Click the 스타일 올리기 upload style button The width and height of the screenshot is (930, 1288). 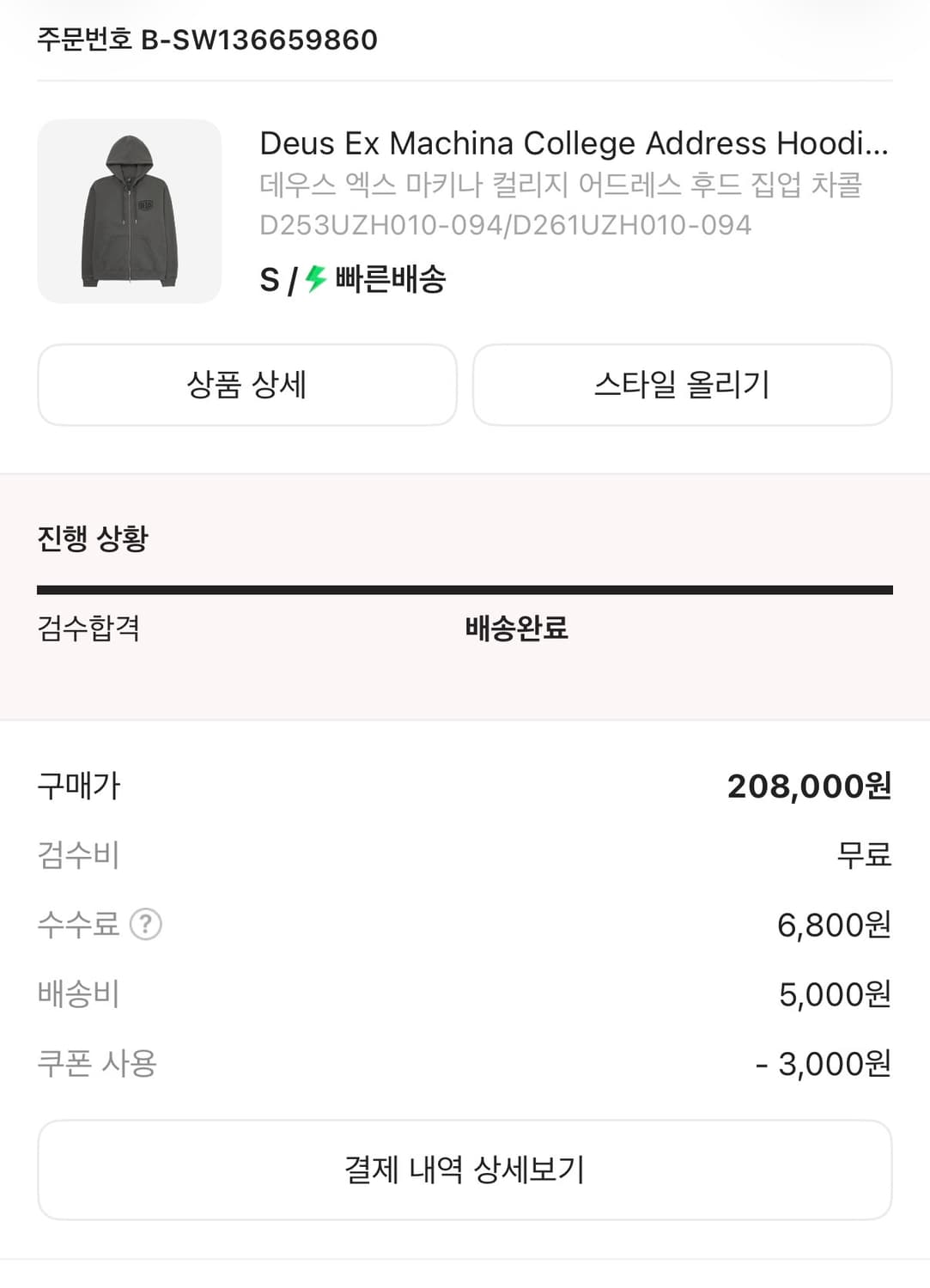(682, 385)
